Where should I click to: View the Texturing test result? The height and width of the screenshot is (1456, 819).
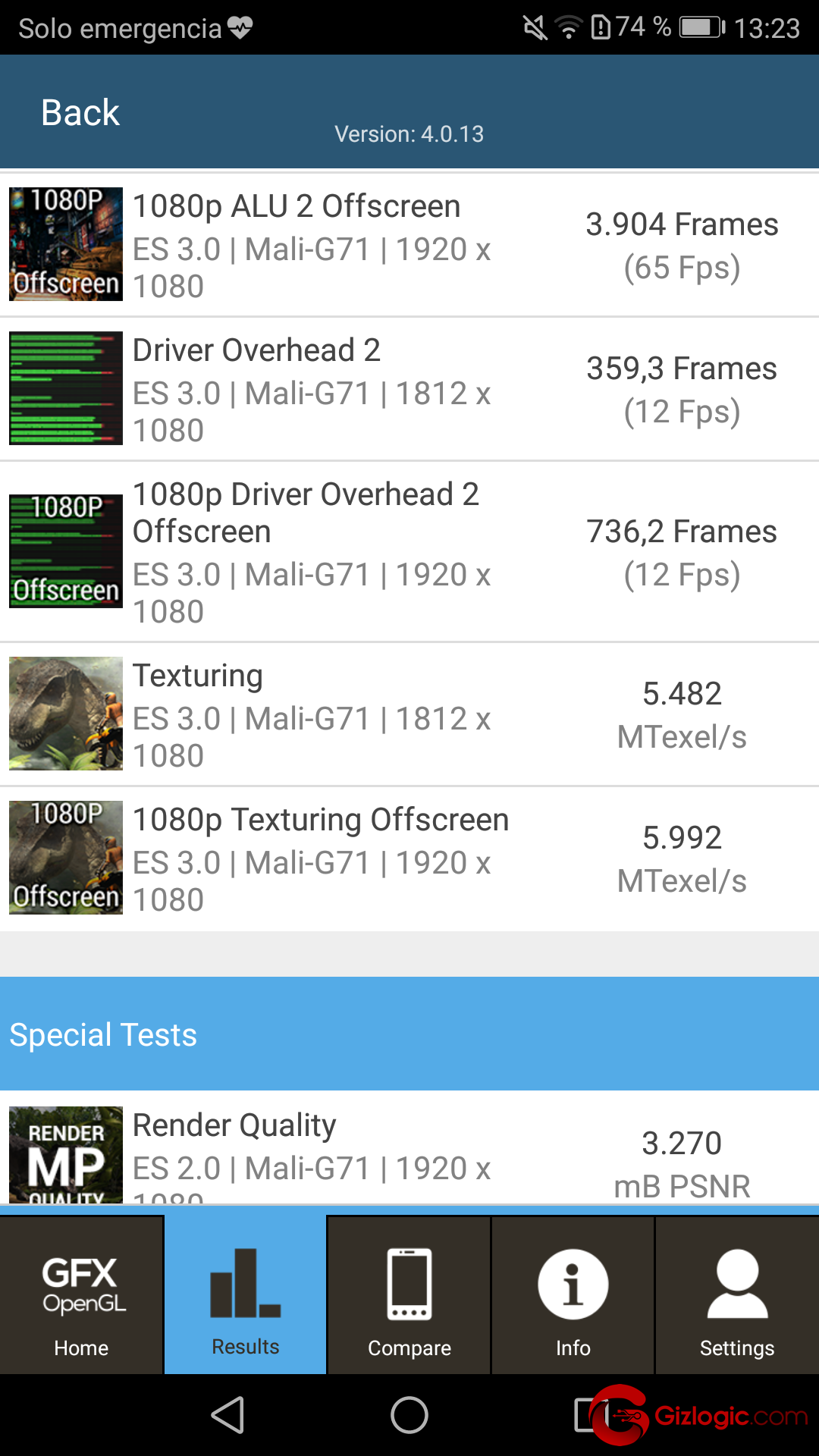[x=409, y=714]
